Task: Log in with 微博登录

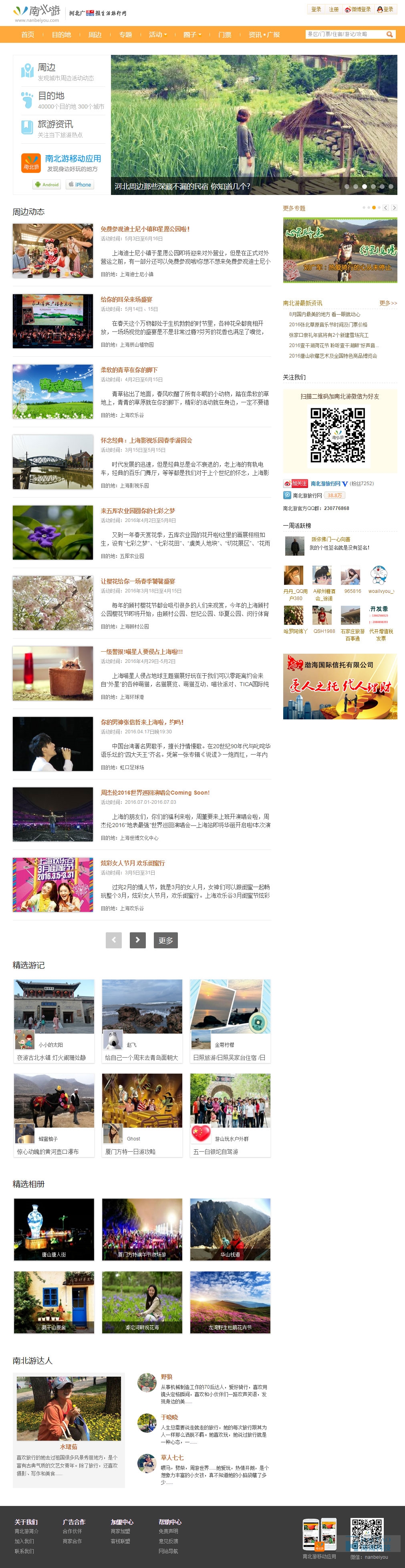Action: tap(358, 10)
